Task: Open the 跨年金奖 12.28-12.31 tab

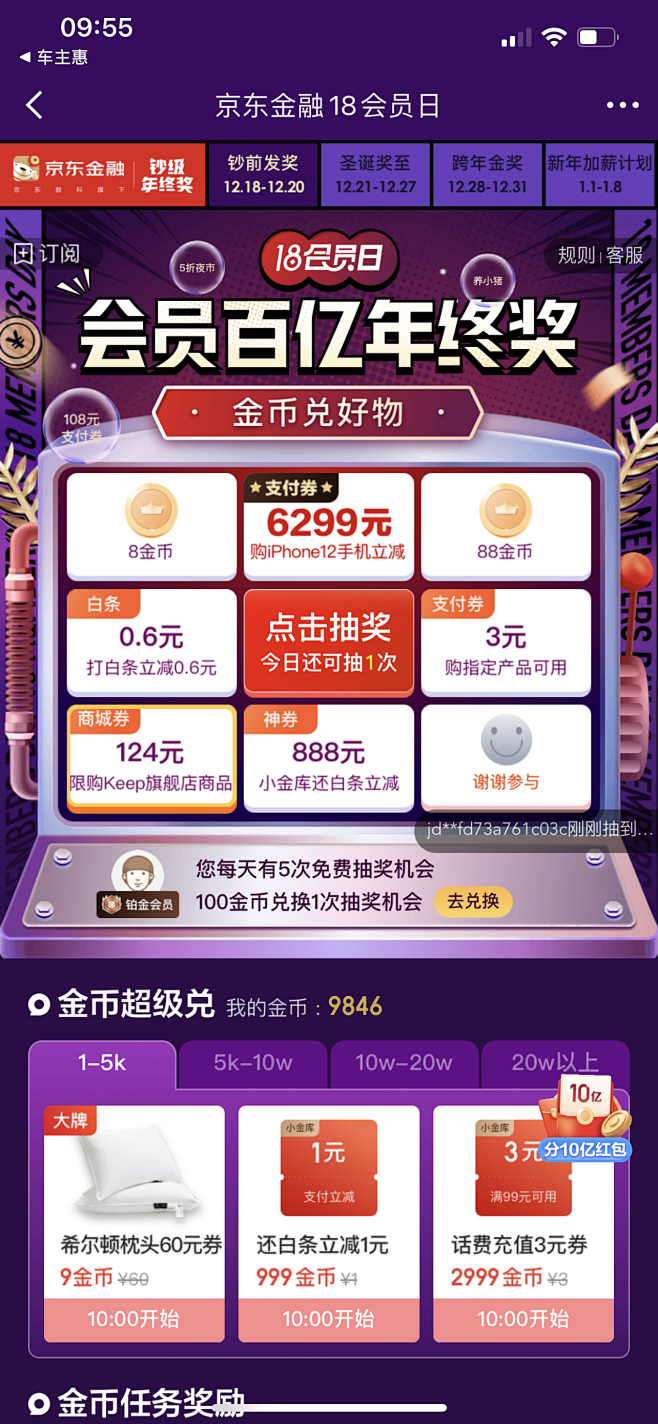Action: pyautogui.click(x=487, y=174)
